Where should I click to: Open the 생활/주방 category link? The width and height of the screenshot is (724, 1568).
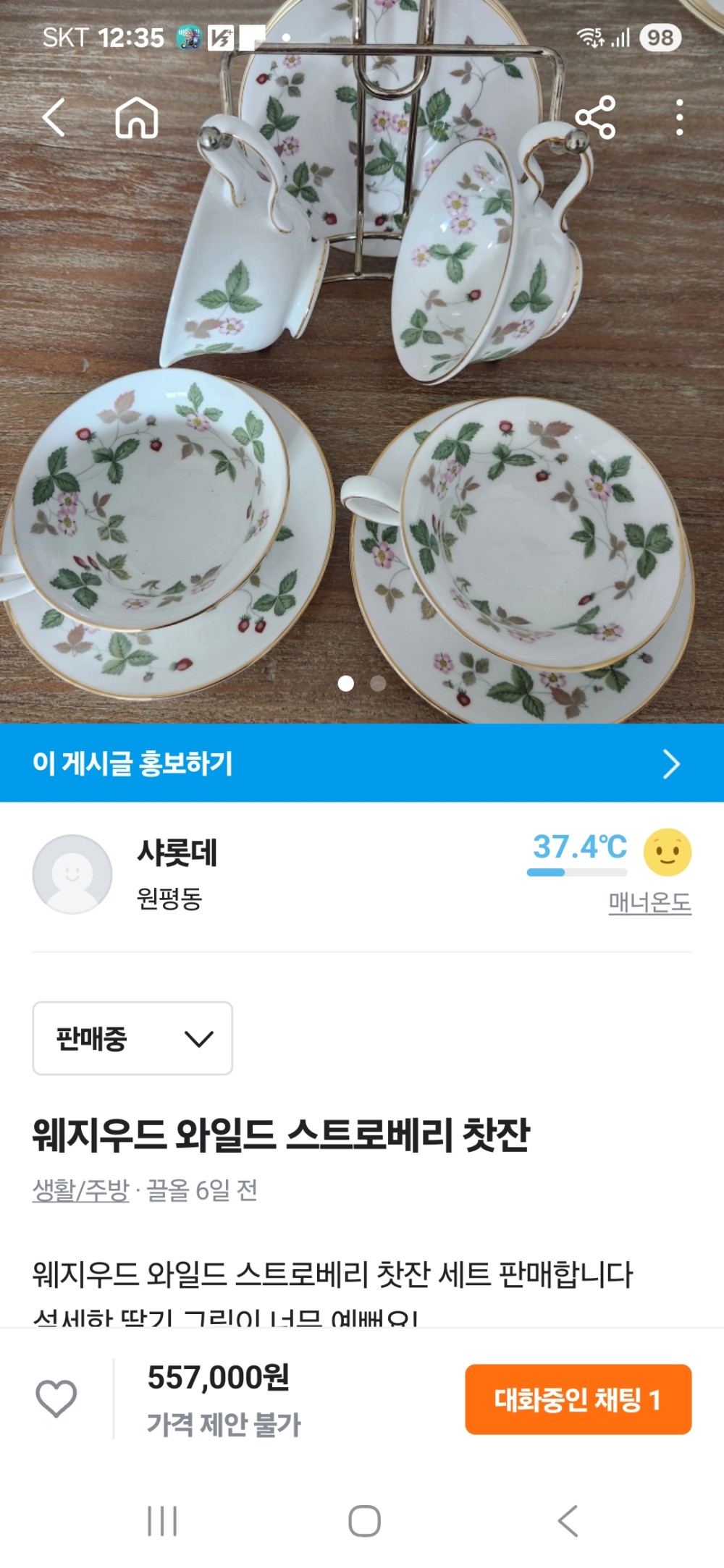tap(80, 1190)
